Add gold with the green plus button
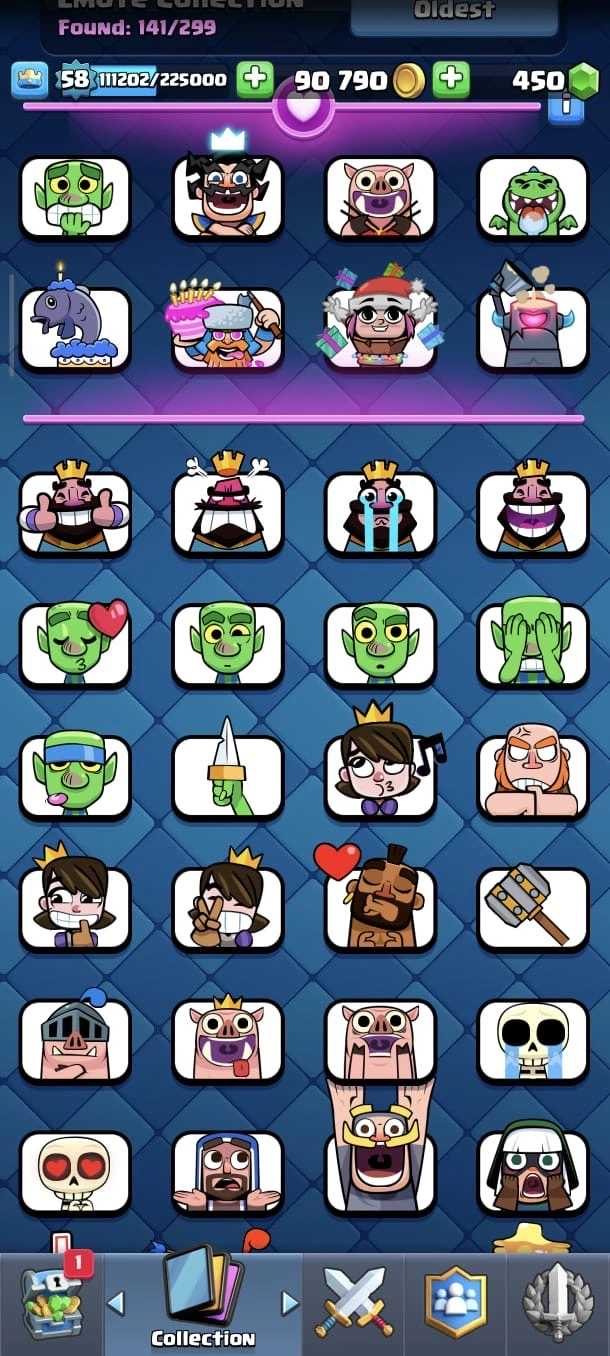This screenshot has height=1356, width=610. pyautogui.click(x=451, y=79)
